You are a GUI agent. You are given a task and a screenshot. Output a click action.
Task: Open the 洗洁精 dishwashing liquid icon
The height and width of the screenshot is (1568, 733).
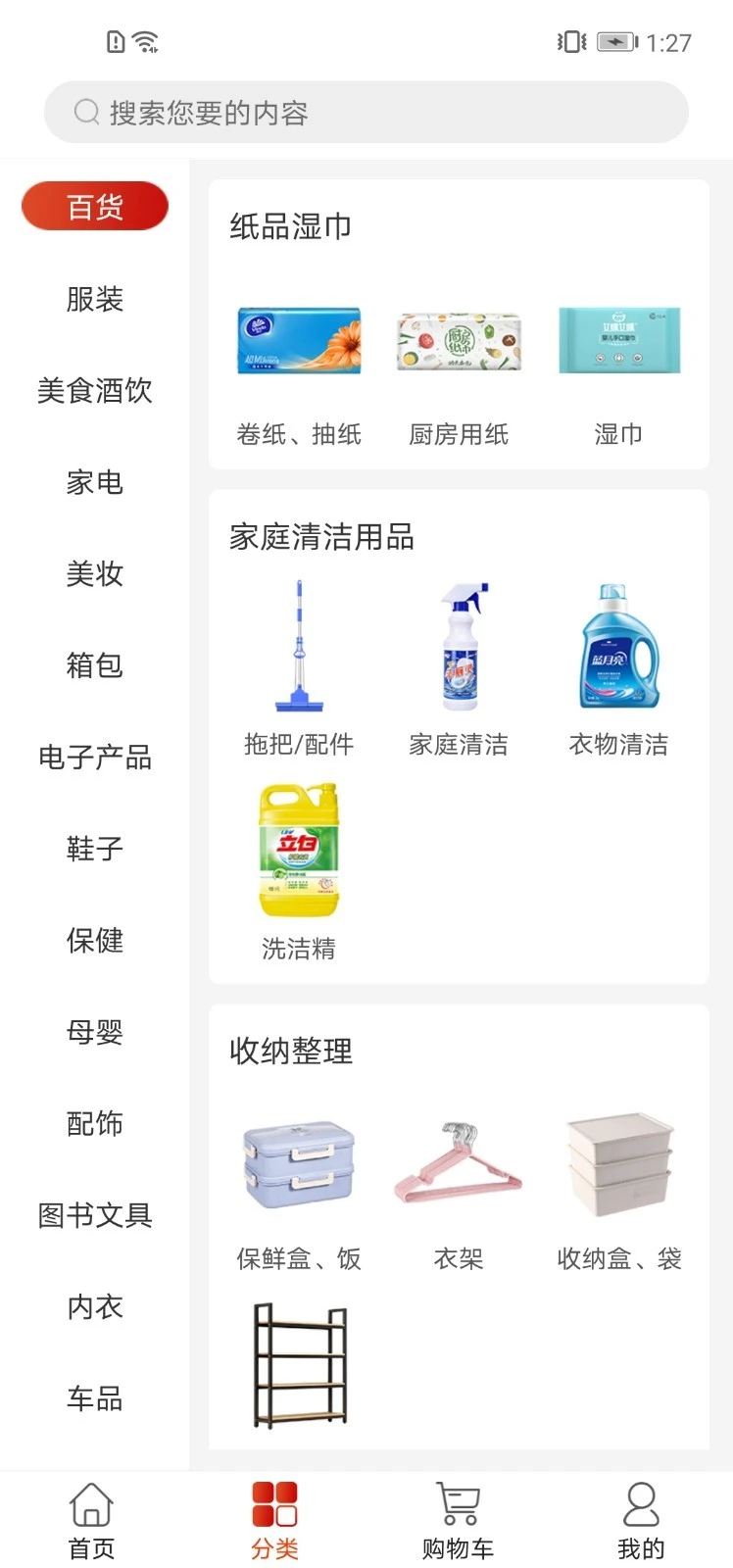(x=298, y=851)
